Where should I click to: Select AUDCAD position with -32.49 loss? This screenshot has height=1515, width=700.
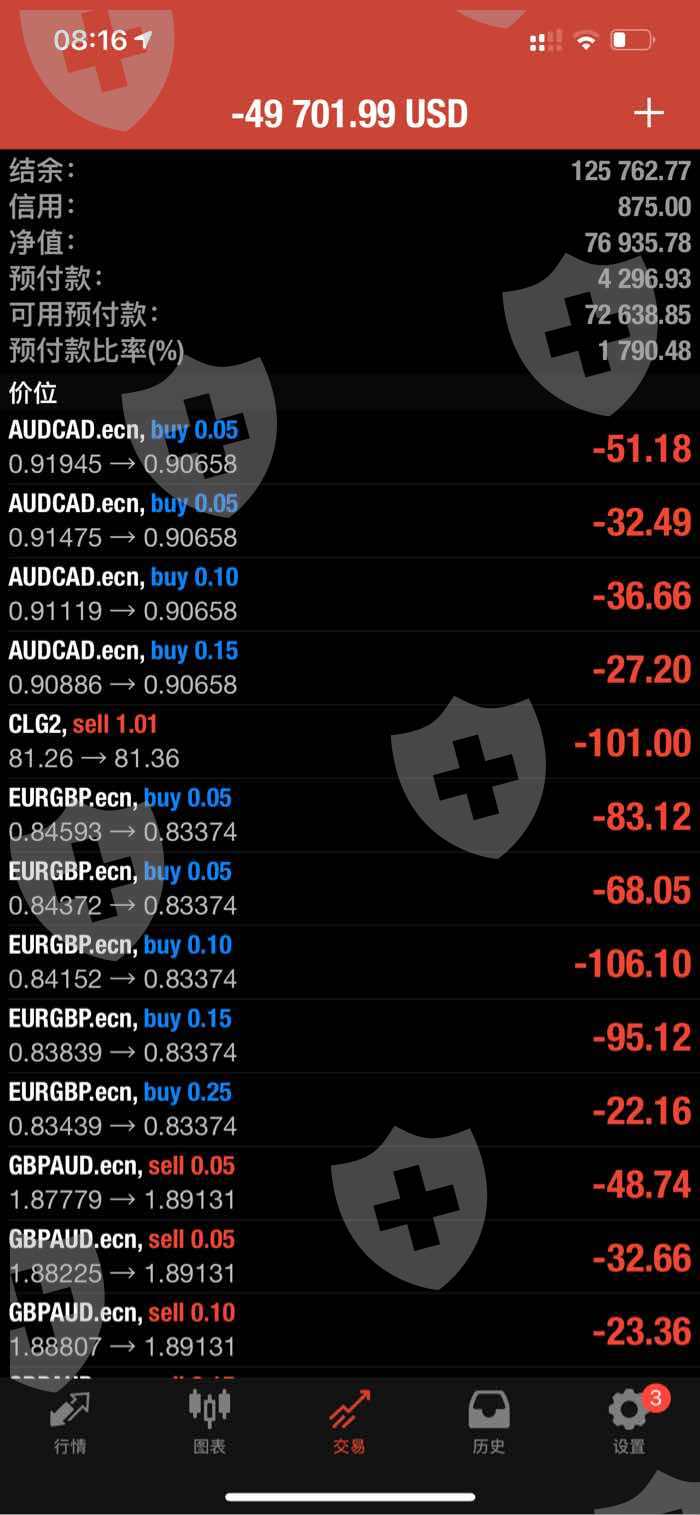coord(350,522)
